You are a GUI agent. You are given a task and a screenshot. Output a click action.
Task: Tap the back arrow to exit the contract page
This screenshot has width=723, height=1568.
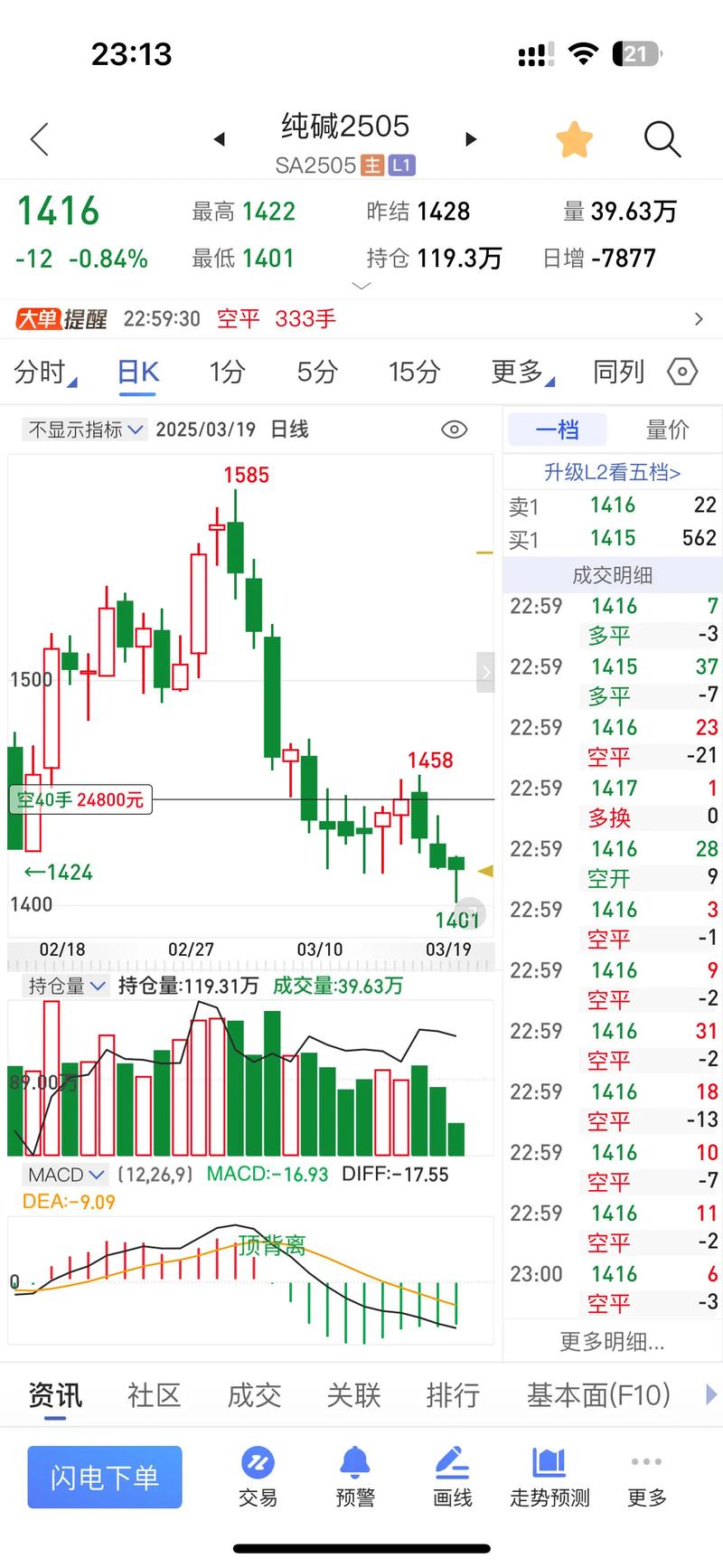(38, 139)
